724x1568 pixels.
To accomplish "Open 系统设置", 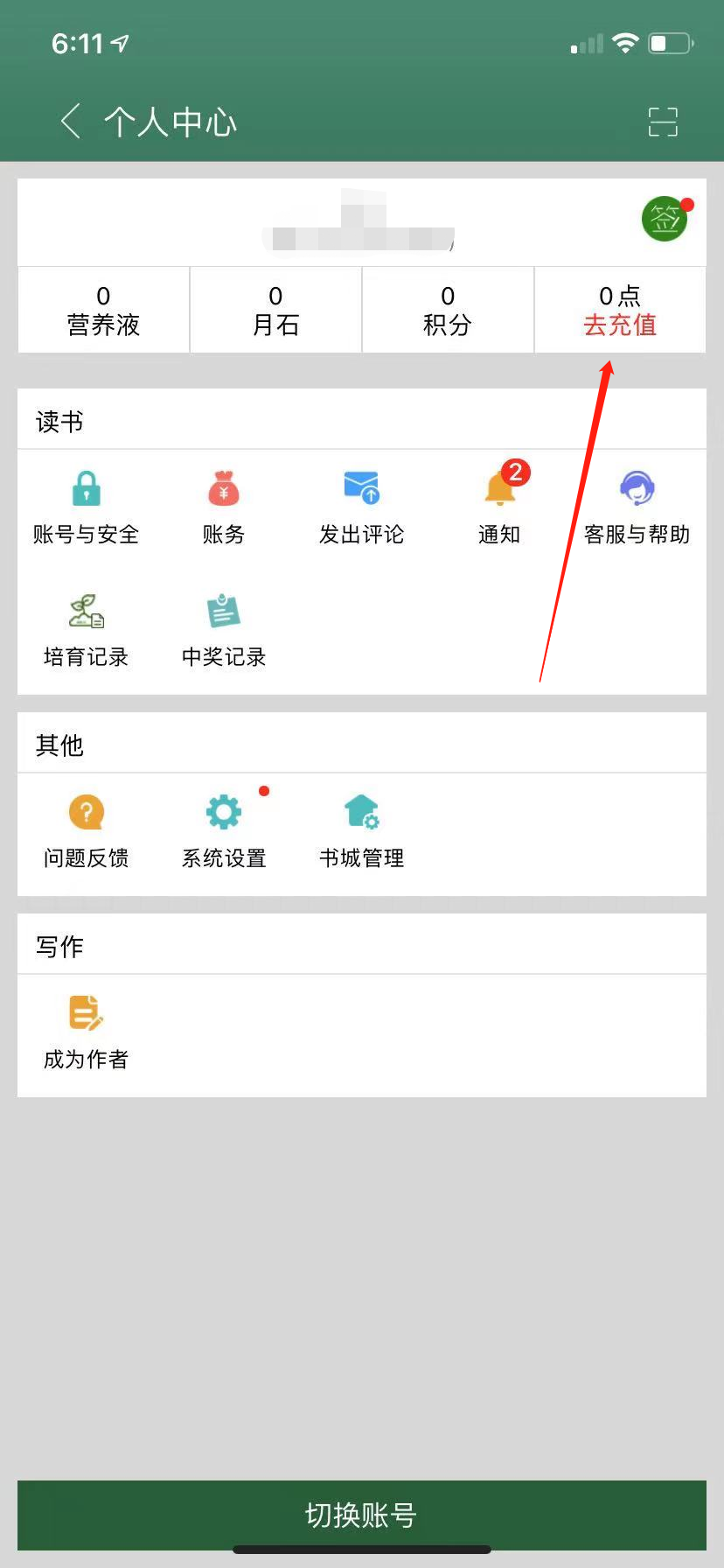I will (x=224, y=831).
